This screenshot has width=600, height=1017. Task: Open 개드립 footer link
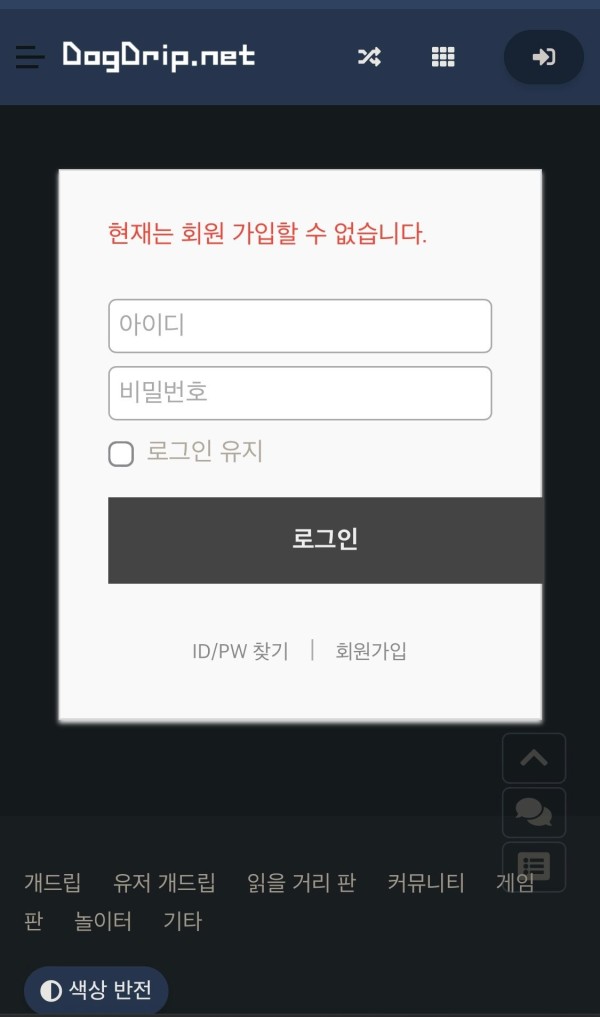click(52, 883)
